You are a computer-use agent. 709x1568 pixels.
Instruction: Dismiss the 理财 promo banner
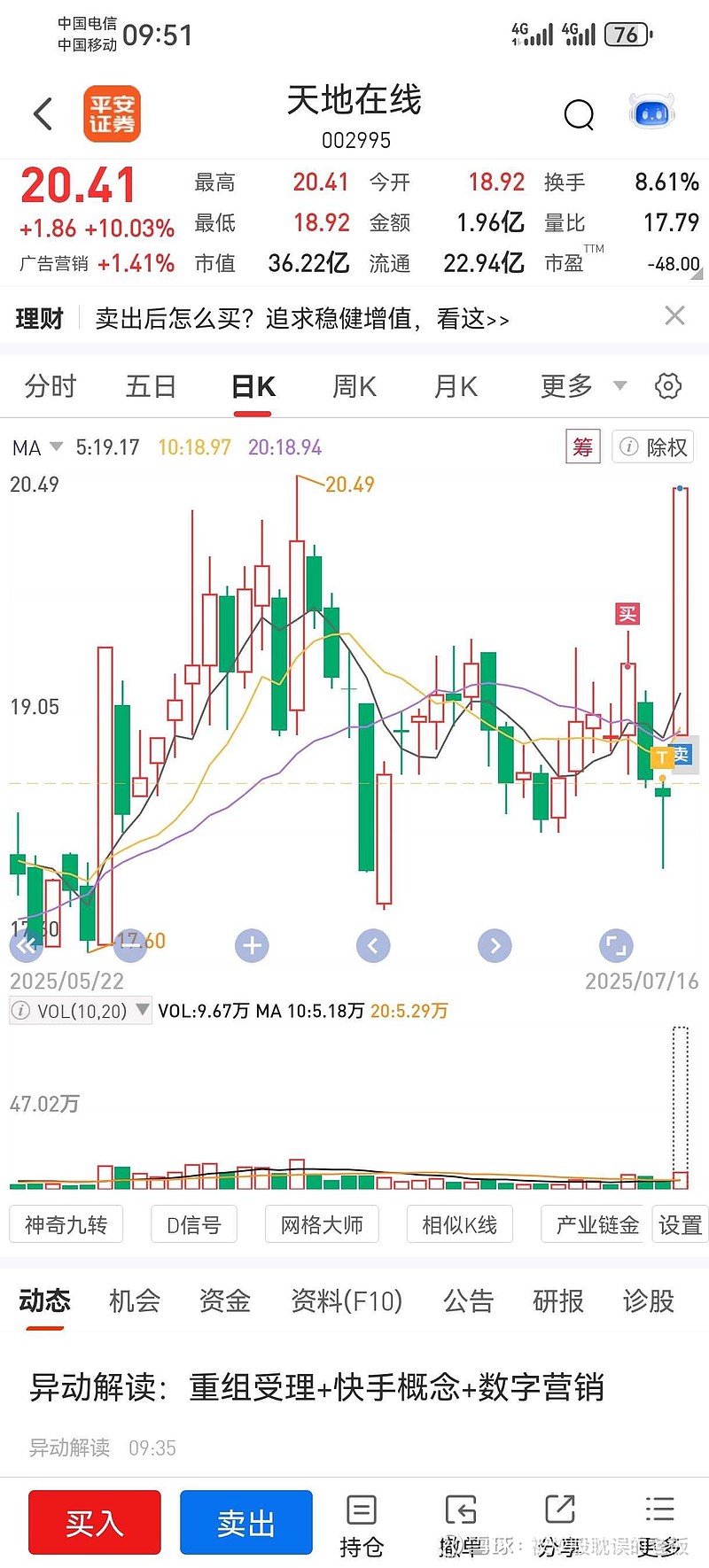(674, 316)
